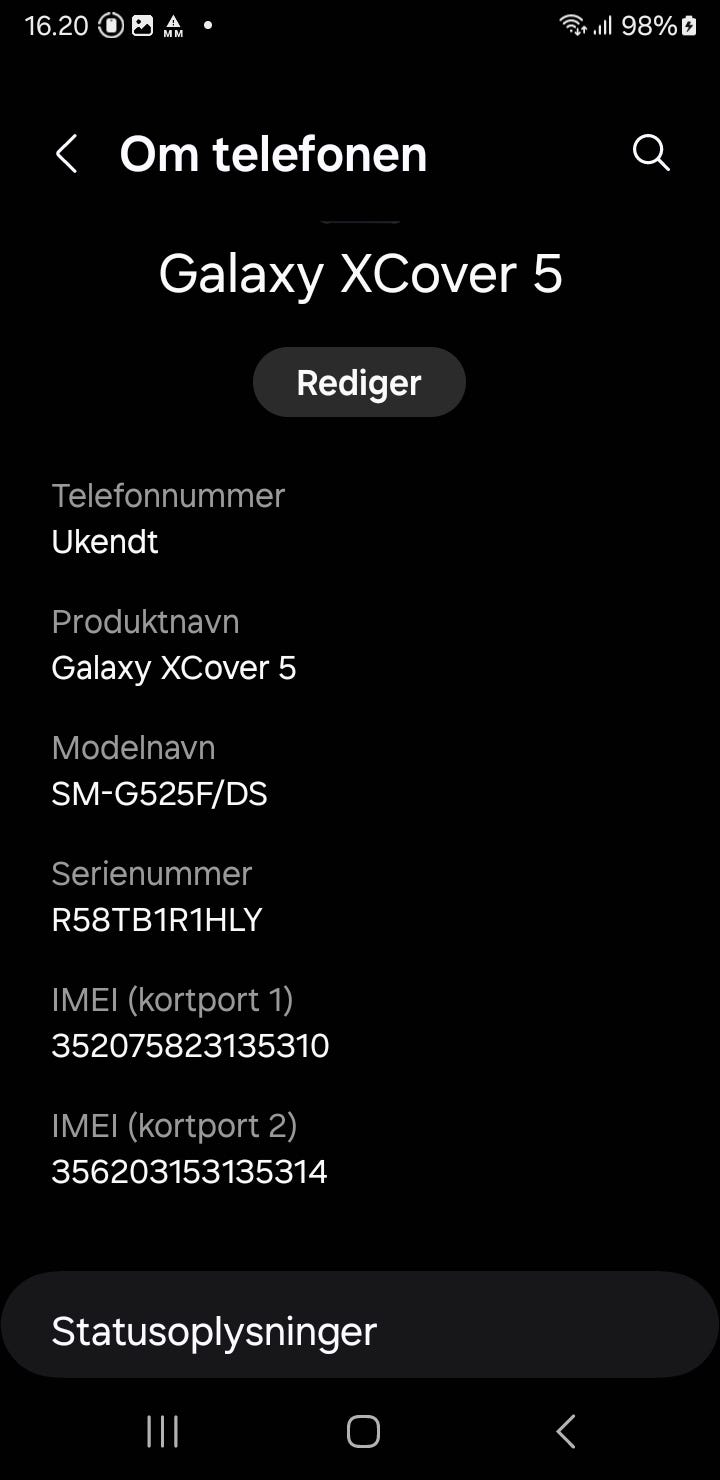Open Statusoplysninger
Image resolution: width=720 pixels, height=1480 pixels.
(x=360, y=1331)
